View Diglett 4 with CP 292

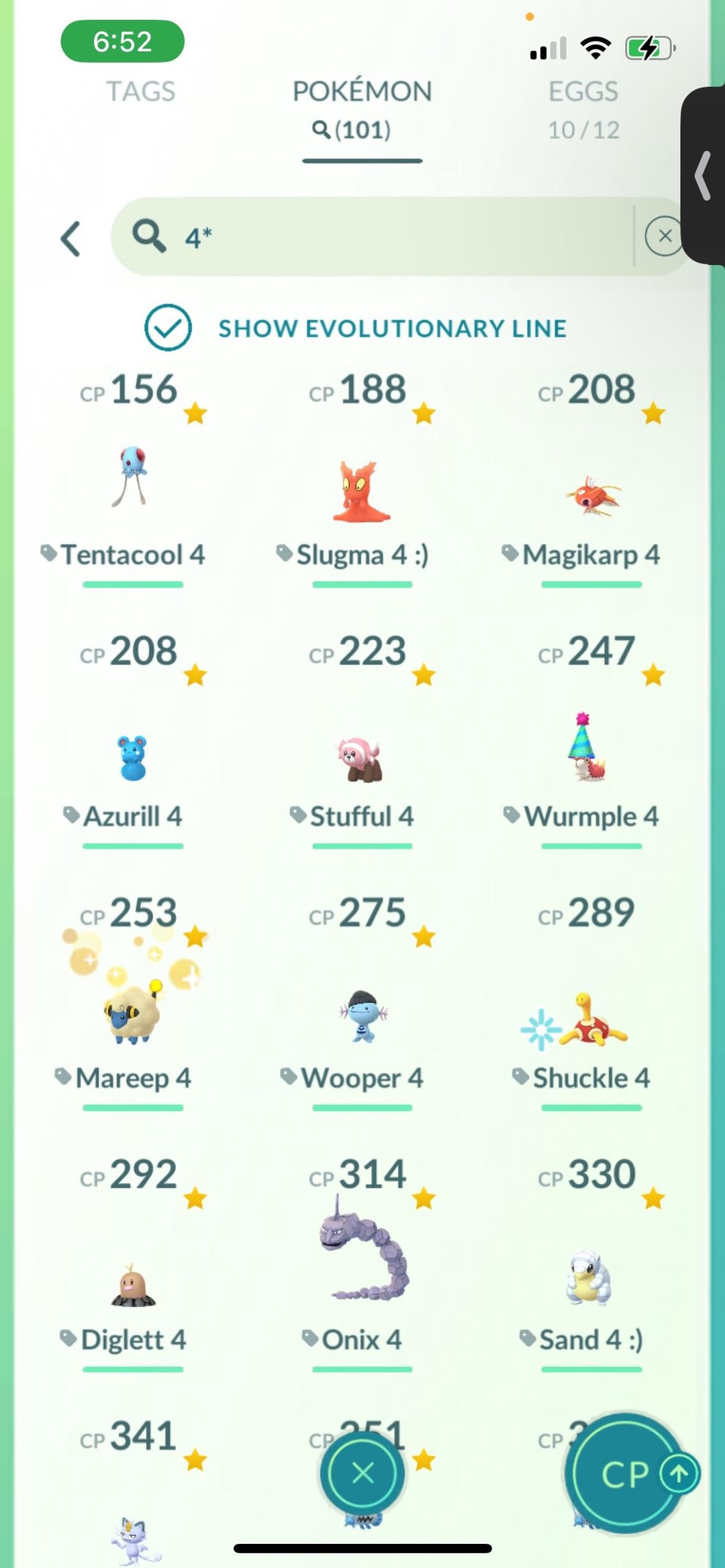[x=132, y=1285]
